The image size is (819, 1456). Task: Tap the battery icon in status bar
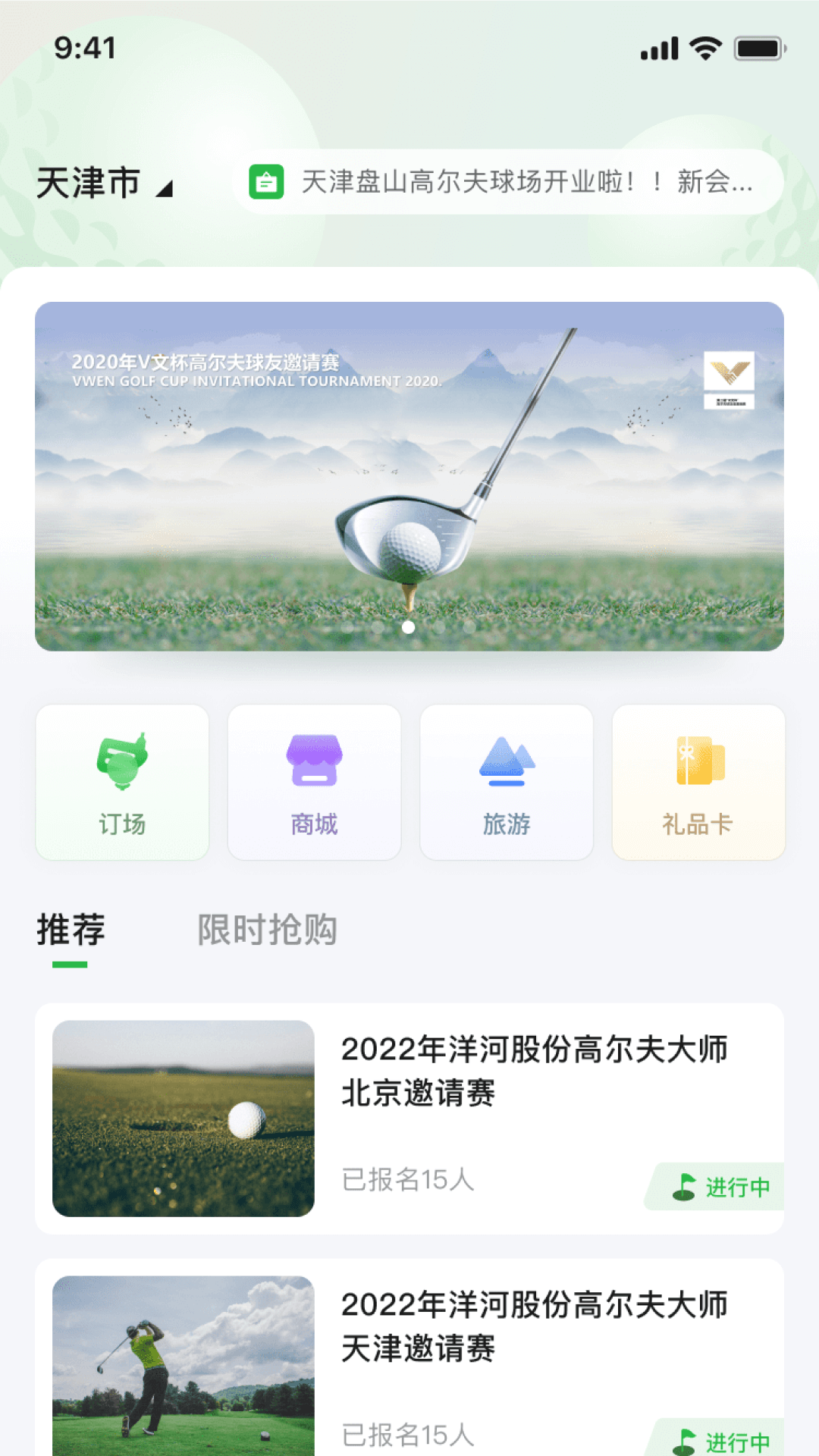point(758,47)
